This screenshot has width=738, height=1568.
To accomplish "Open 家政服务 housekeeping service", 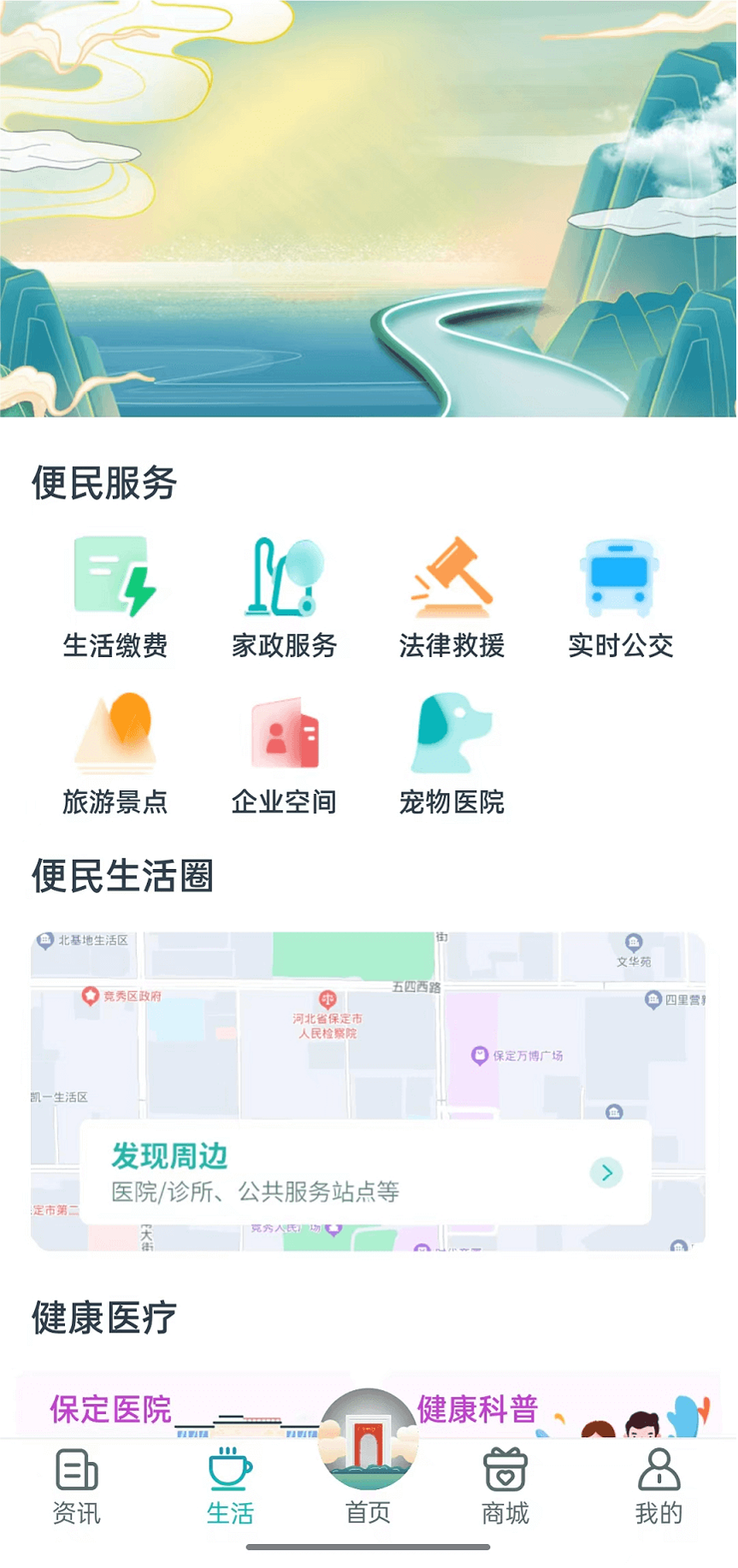I will [284, 596].
